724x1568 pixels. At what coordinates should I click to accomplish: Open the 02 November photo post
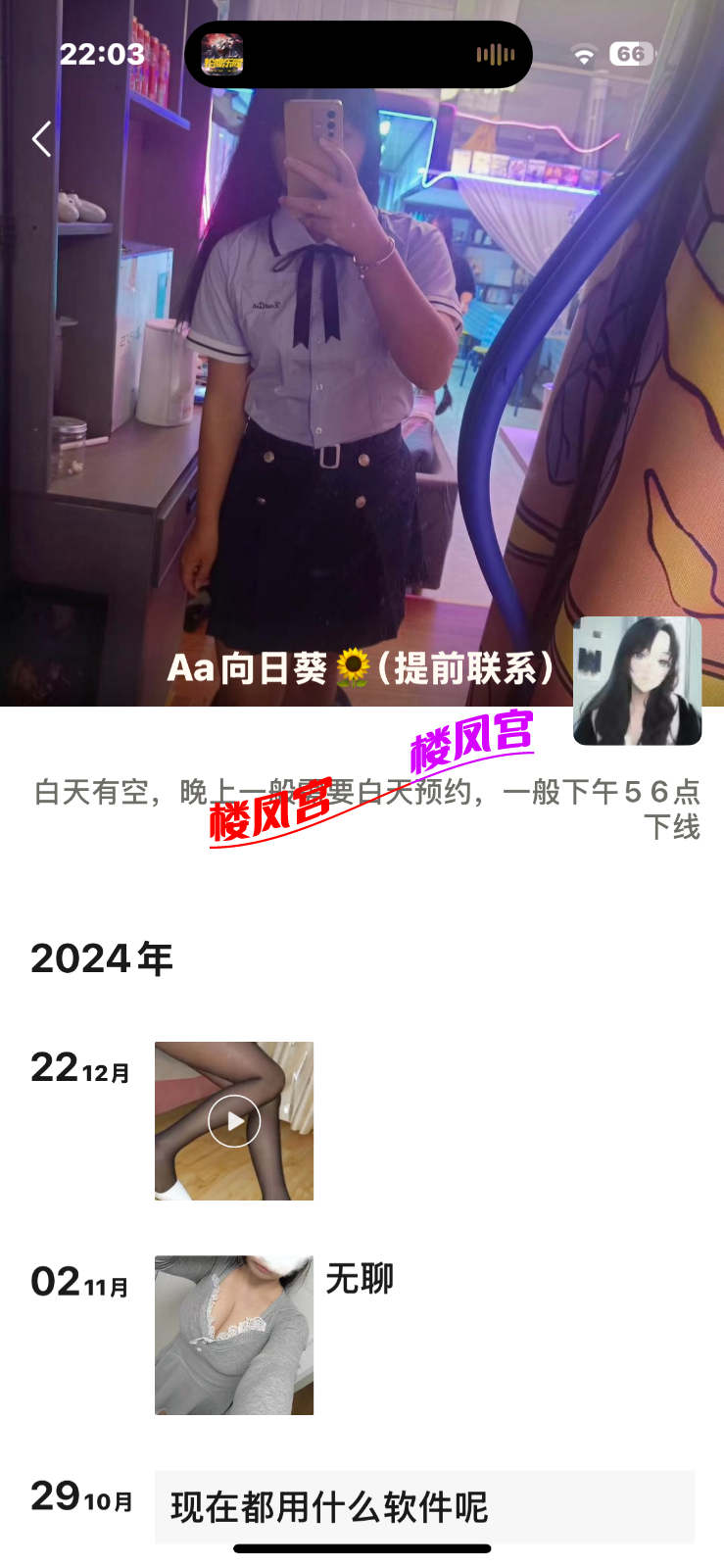point(234,1335)
